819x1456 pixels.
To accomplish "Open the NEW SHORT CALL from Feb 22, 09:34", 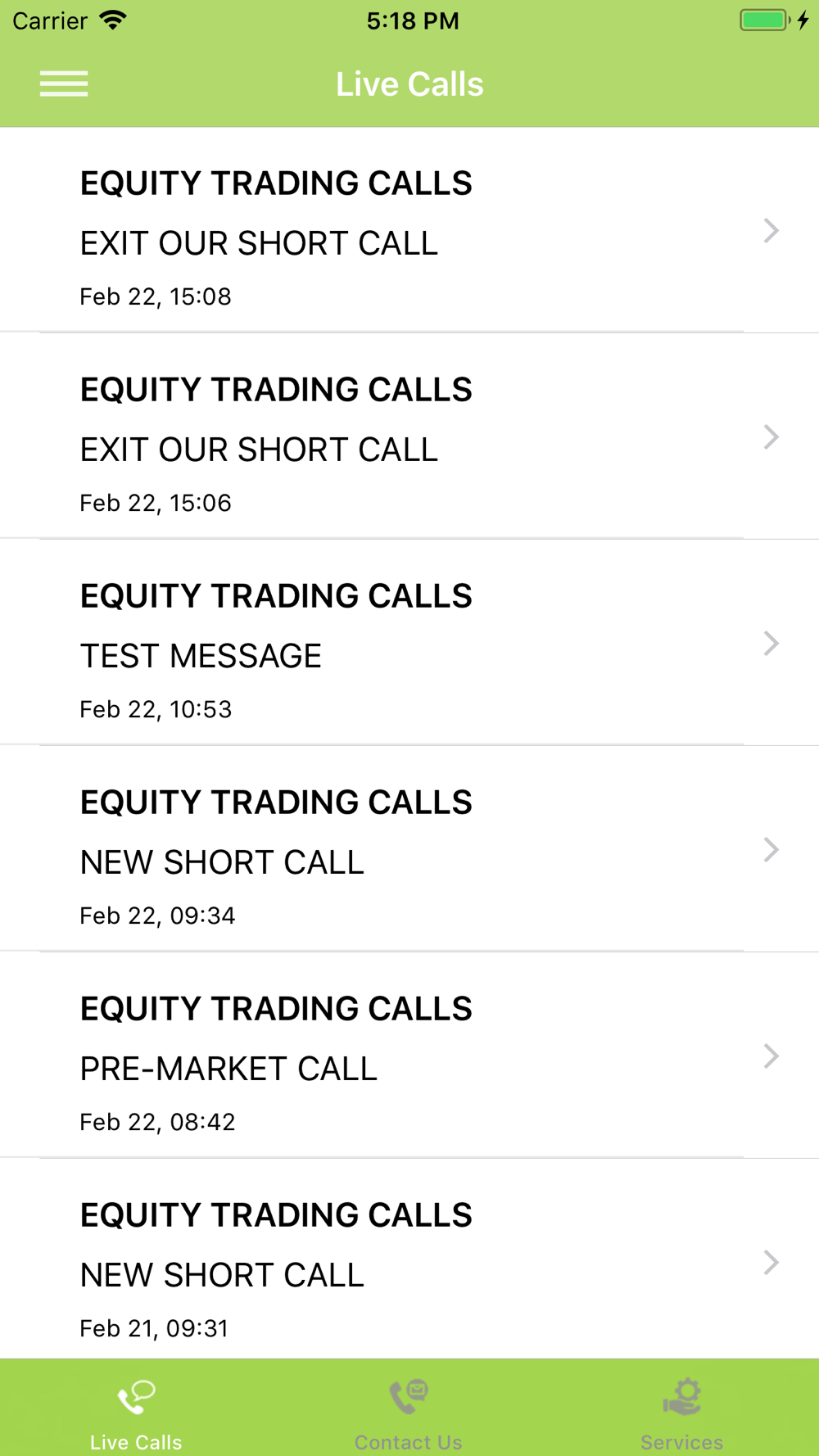I will tap(409, 850).
